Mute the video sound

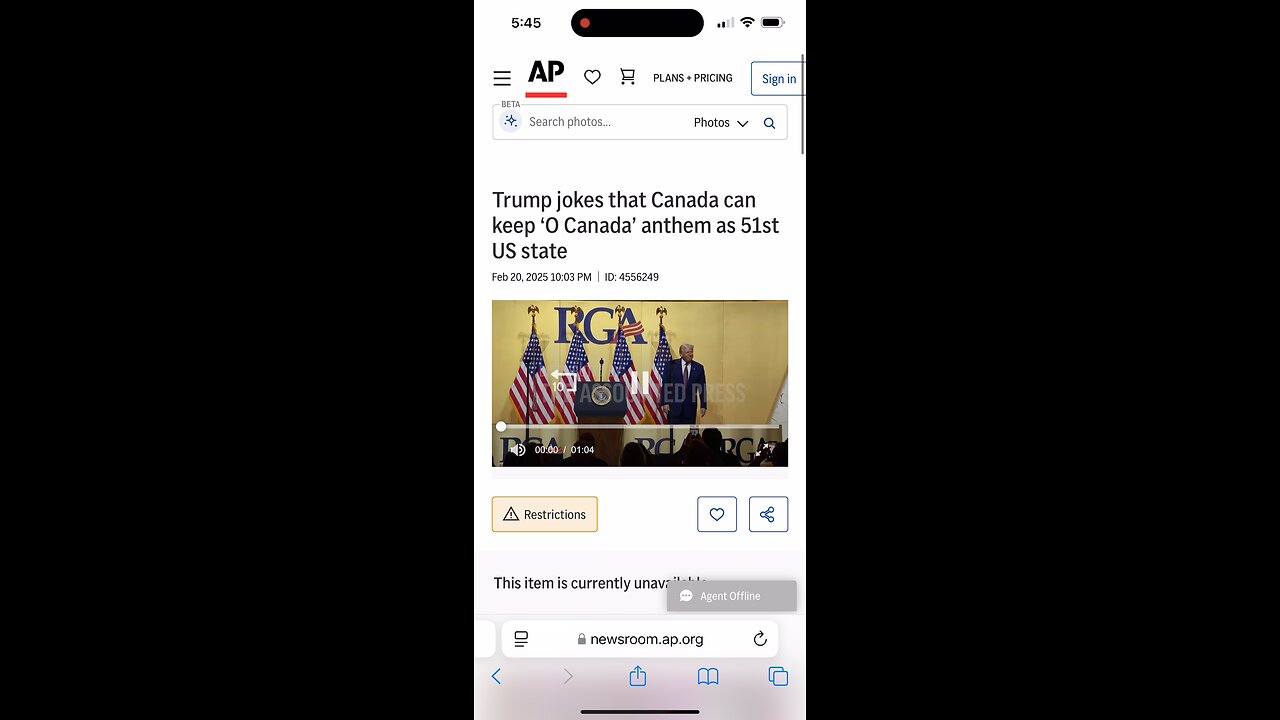[517, 450]
